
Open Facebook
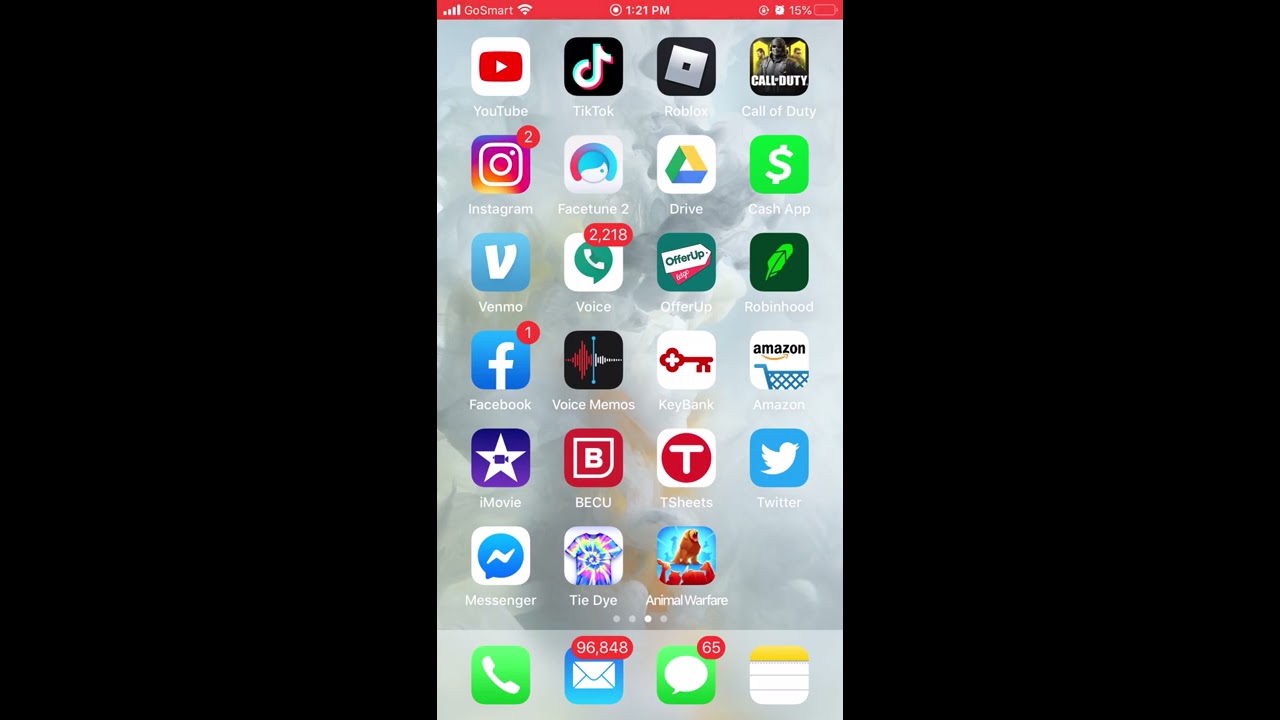pyautogui.click(x=500, y=361)
